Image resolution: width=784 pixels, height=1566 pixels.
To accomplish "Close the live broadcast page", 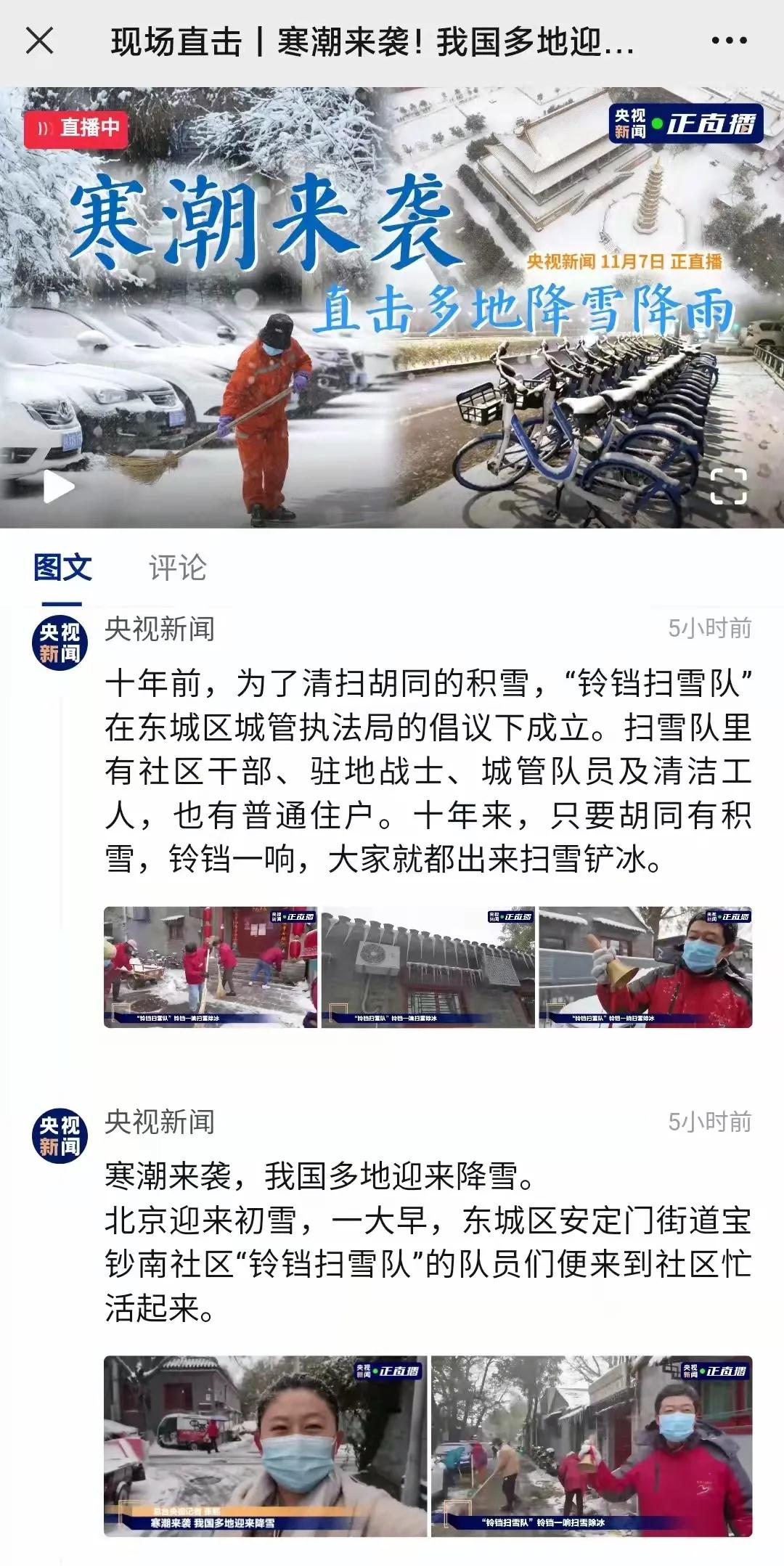I will pyautogui.click(x=40, y=41).
